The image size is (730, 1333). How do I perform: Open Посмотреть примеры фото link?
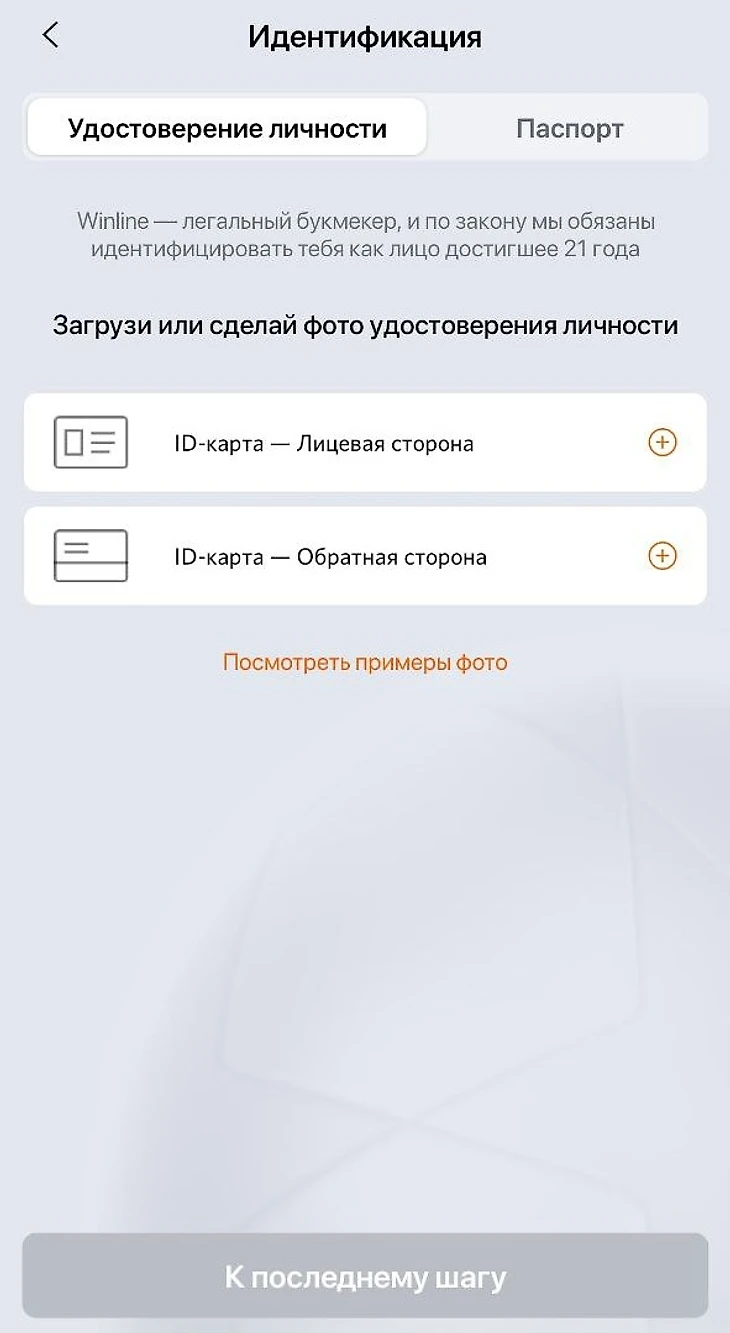coord(365,662)
